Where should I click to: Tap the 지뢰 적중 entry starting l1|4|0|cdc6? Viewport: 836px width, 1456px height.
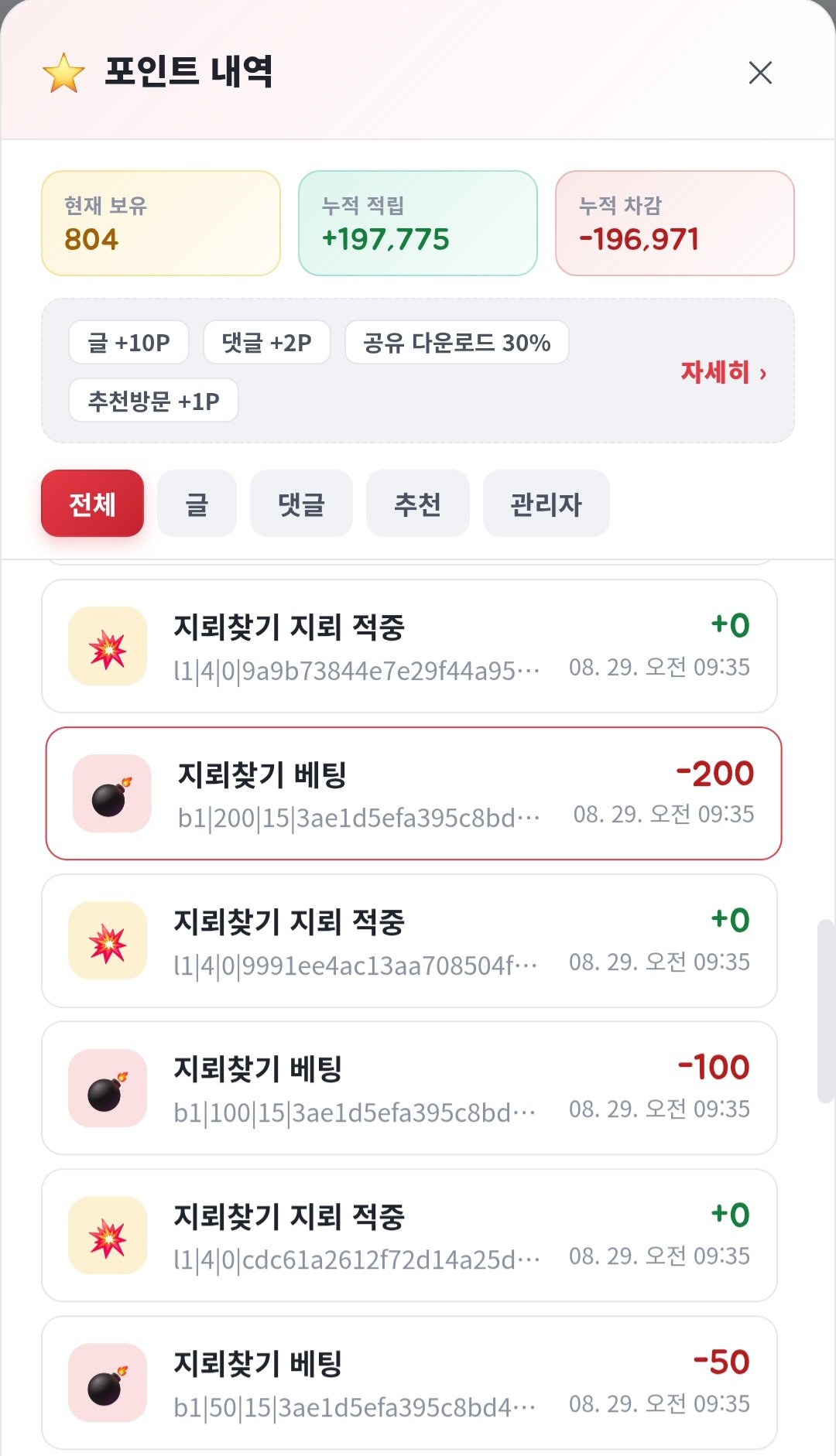click(x=409, y=1236)
